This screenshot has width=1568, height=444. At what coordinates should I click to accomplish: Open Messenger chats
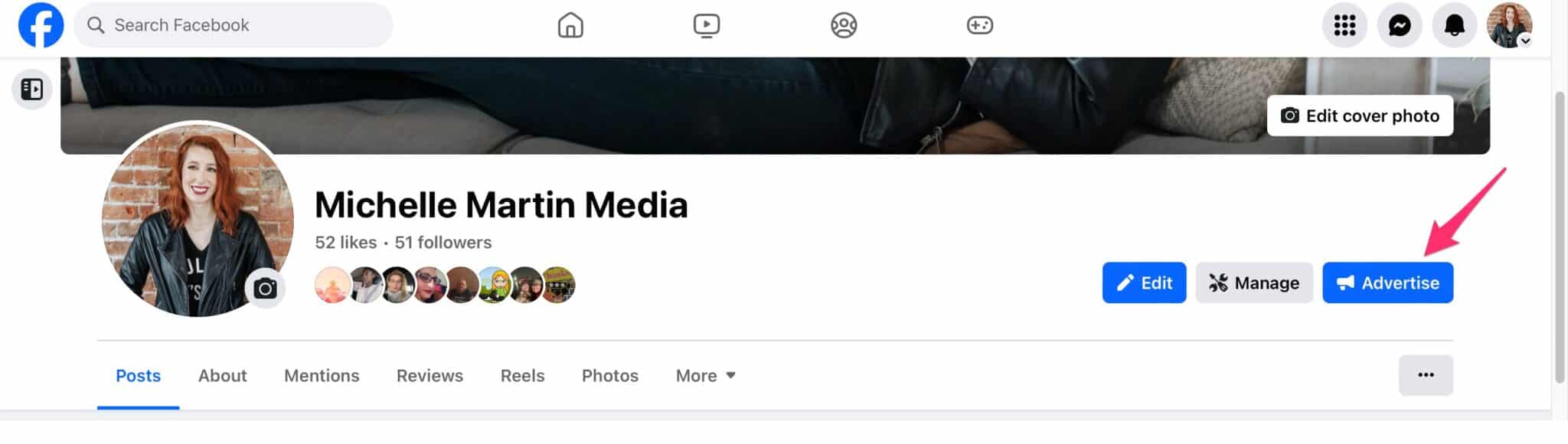(1400, 25)
